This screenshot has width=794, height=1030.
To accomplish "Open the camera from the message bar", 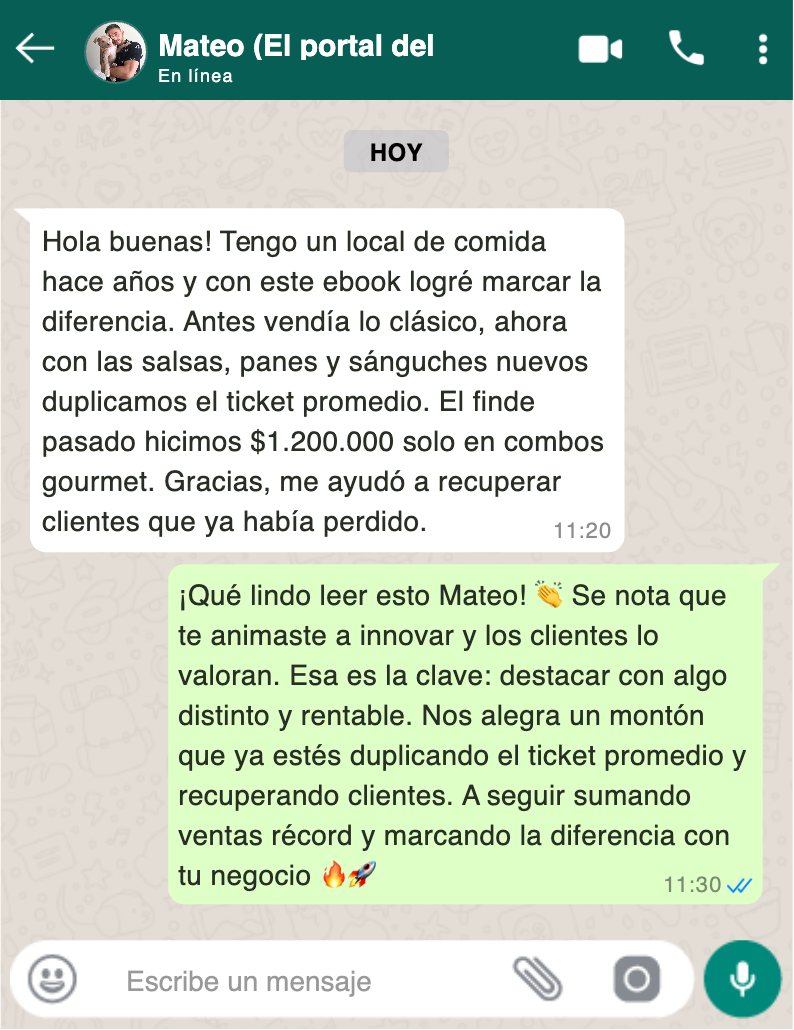I will [x=637, y=979].
